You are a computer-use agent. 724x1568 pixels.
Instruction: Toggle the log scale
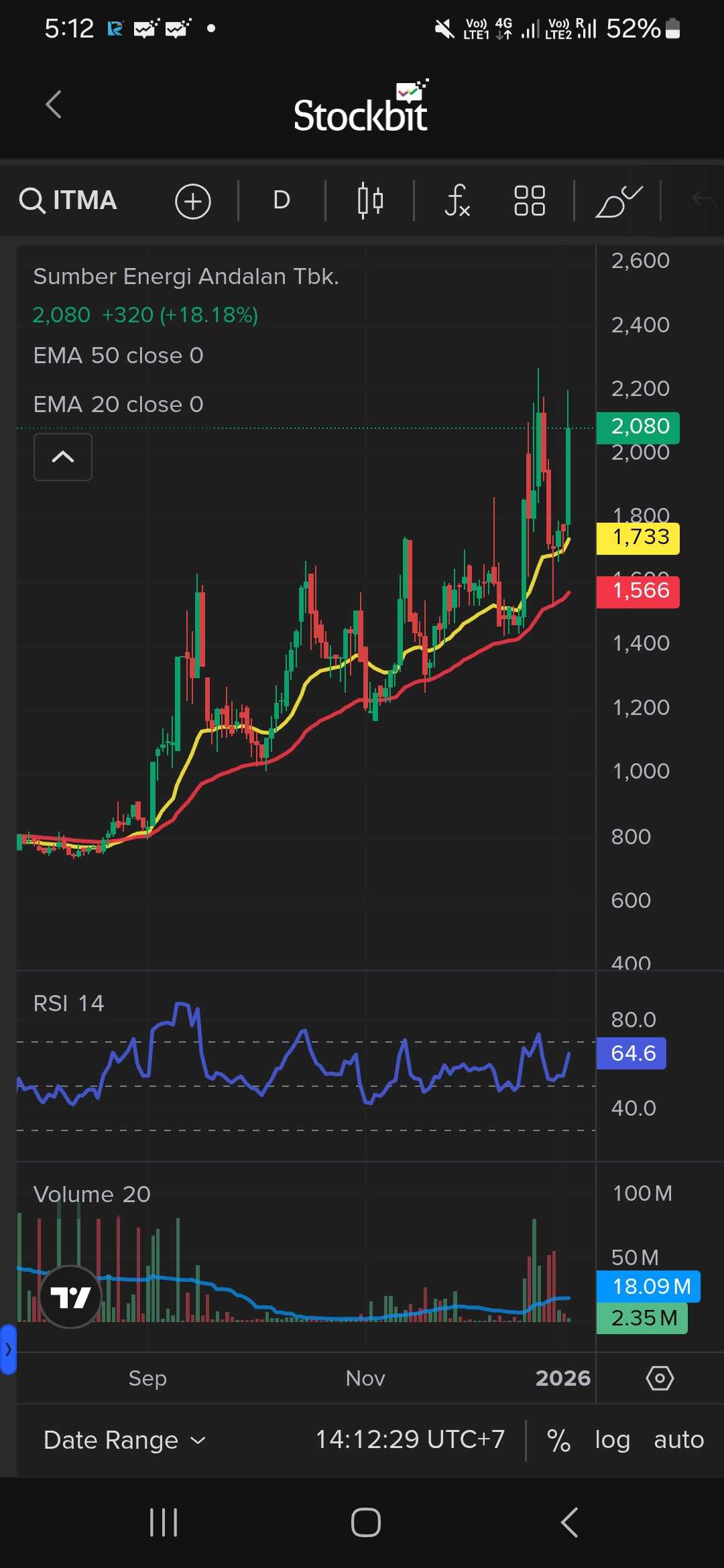(x=612, y=1440)
